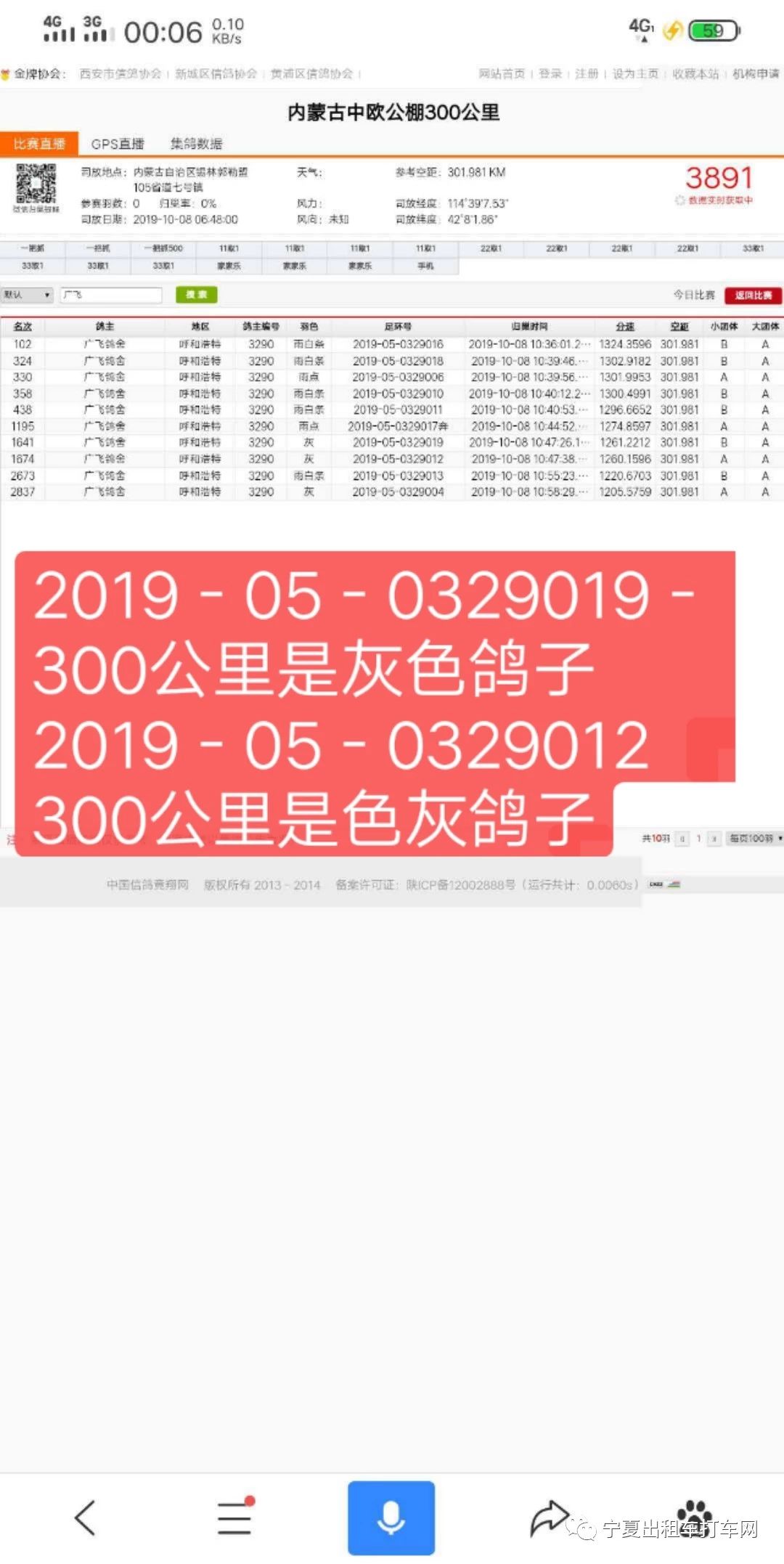The height and width of the screenshot is (1564, 784).
Task: Tap the green 搜索 button
Action: tap(197, 295)
